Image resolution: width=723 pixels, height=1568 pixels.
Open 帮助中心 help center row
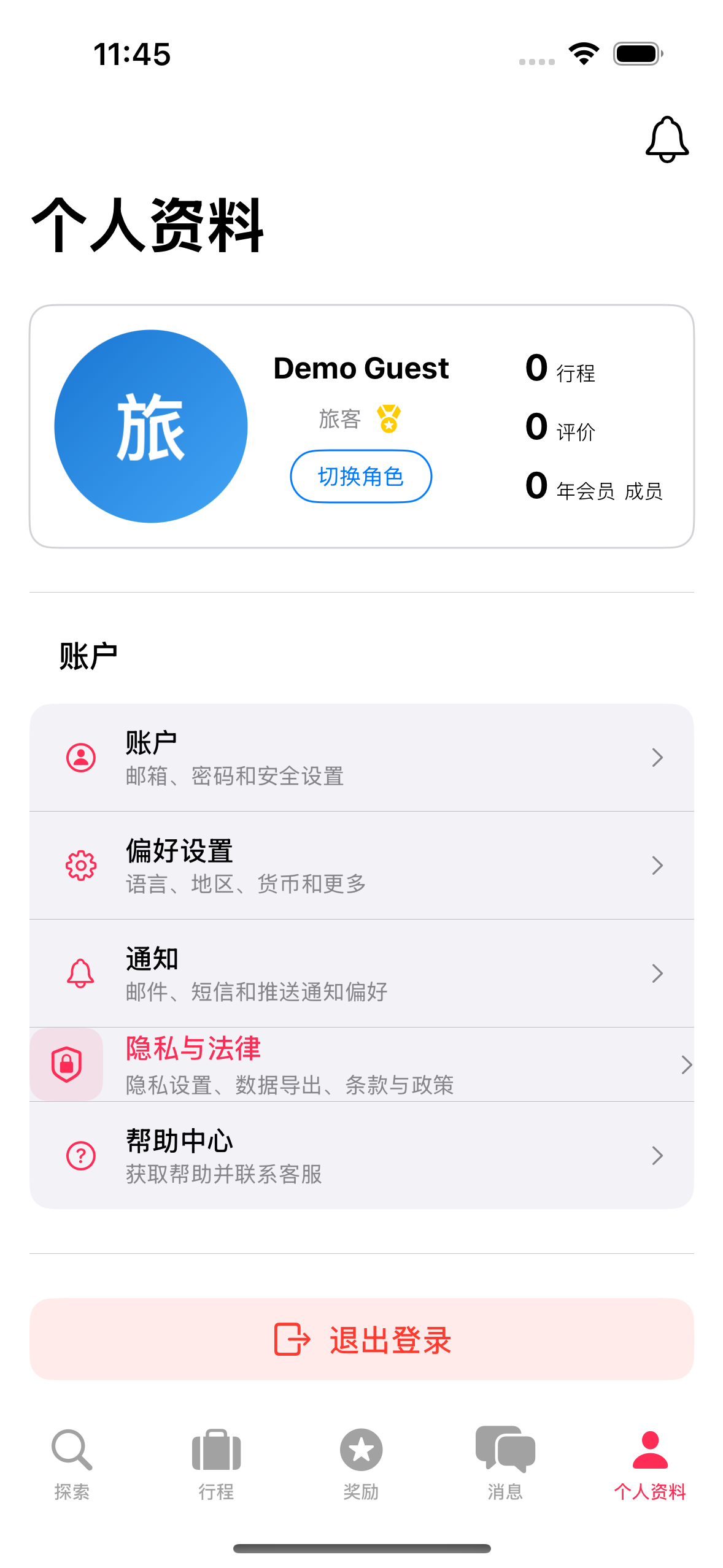[x=361, y=1156]
